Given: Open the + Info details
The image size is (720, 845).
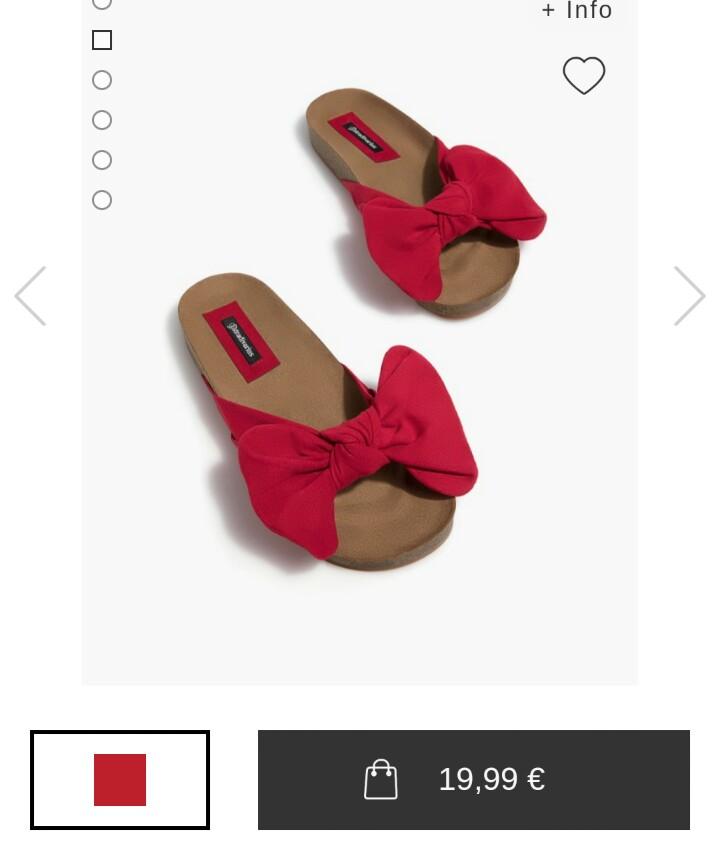Looking at the screenshot, I should [x=577, y=11].
